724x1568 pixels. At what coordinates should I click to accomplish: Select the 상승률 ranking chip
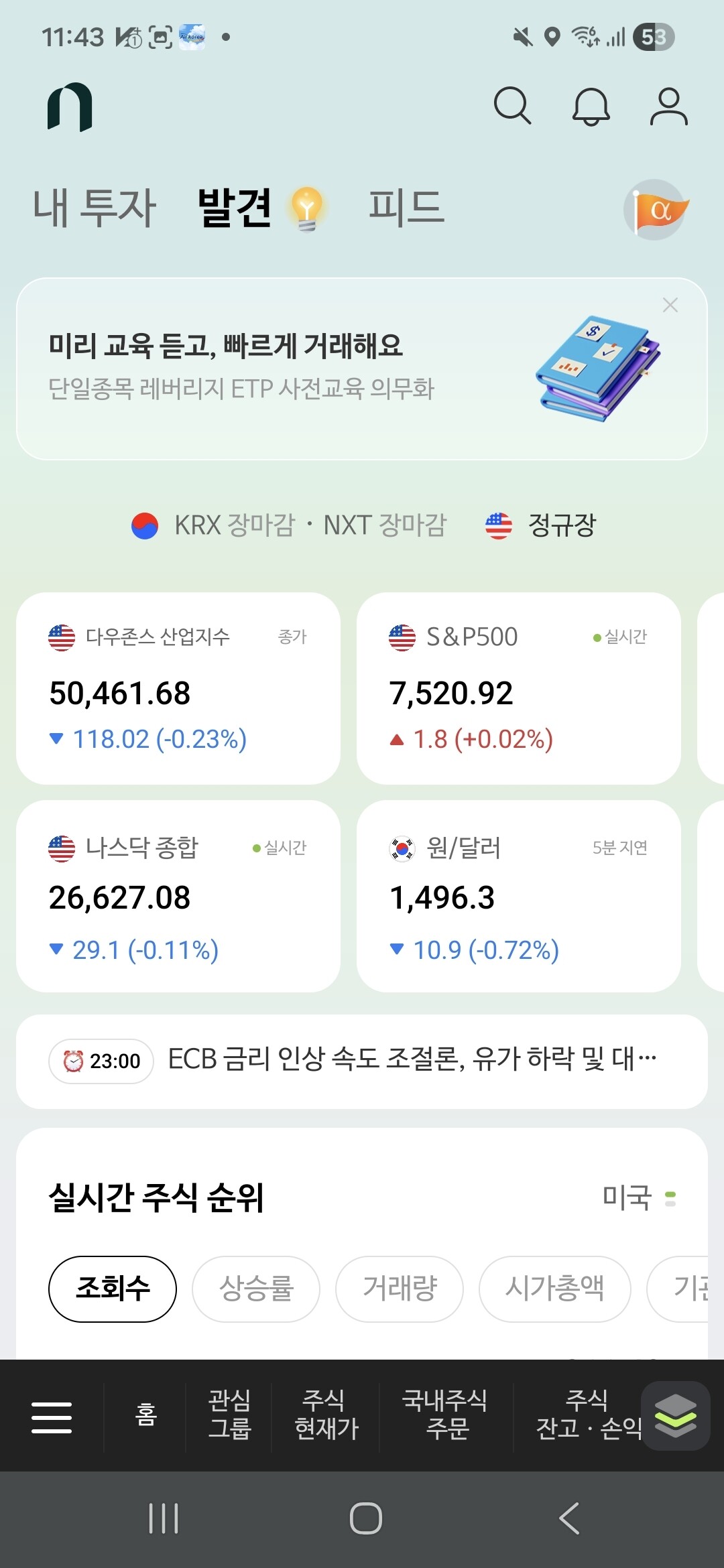point(256,1289)
